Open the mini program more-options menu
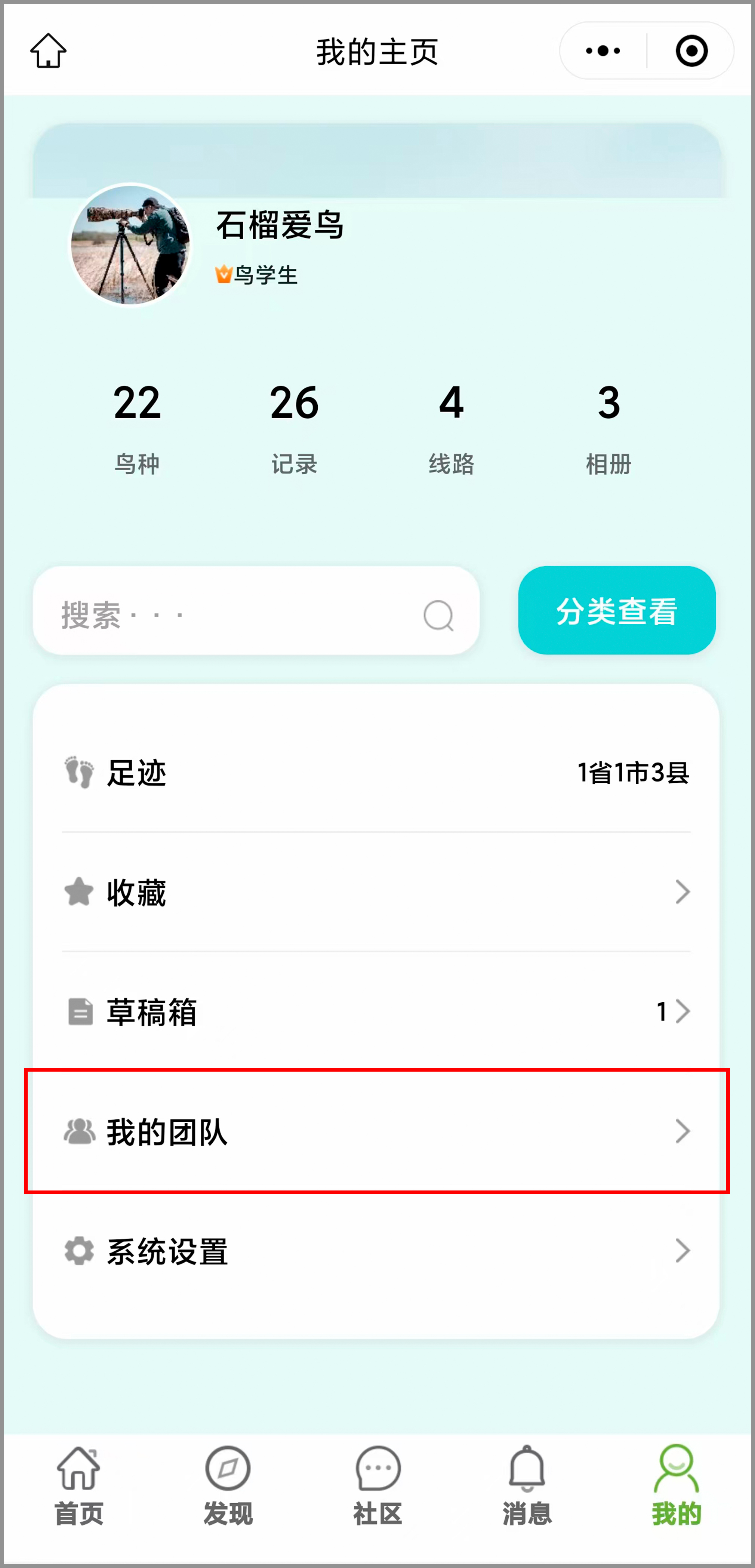This screenshot has width=755, height=1568. click(603, 50)
